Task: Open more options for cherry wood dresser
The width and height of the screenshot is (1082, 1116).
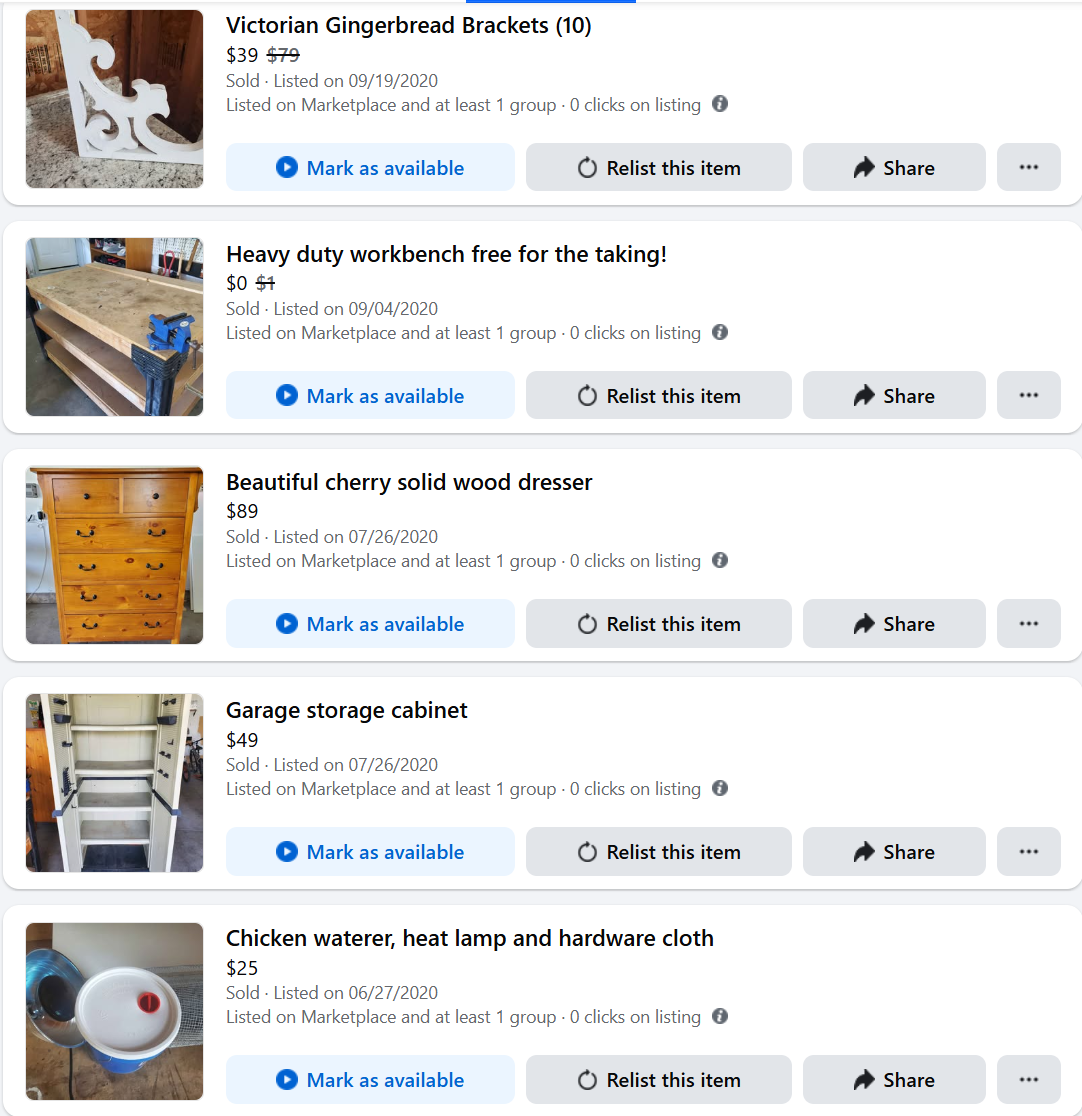Action: (1028, 624)
